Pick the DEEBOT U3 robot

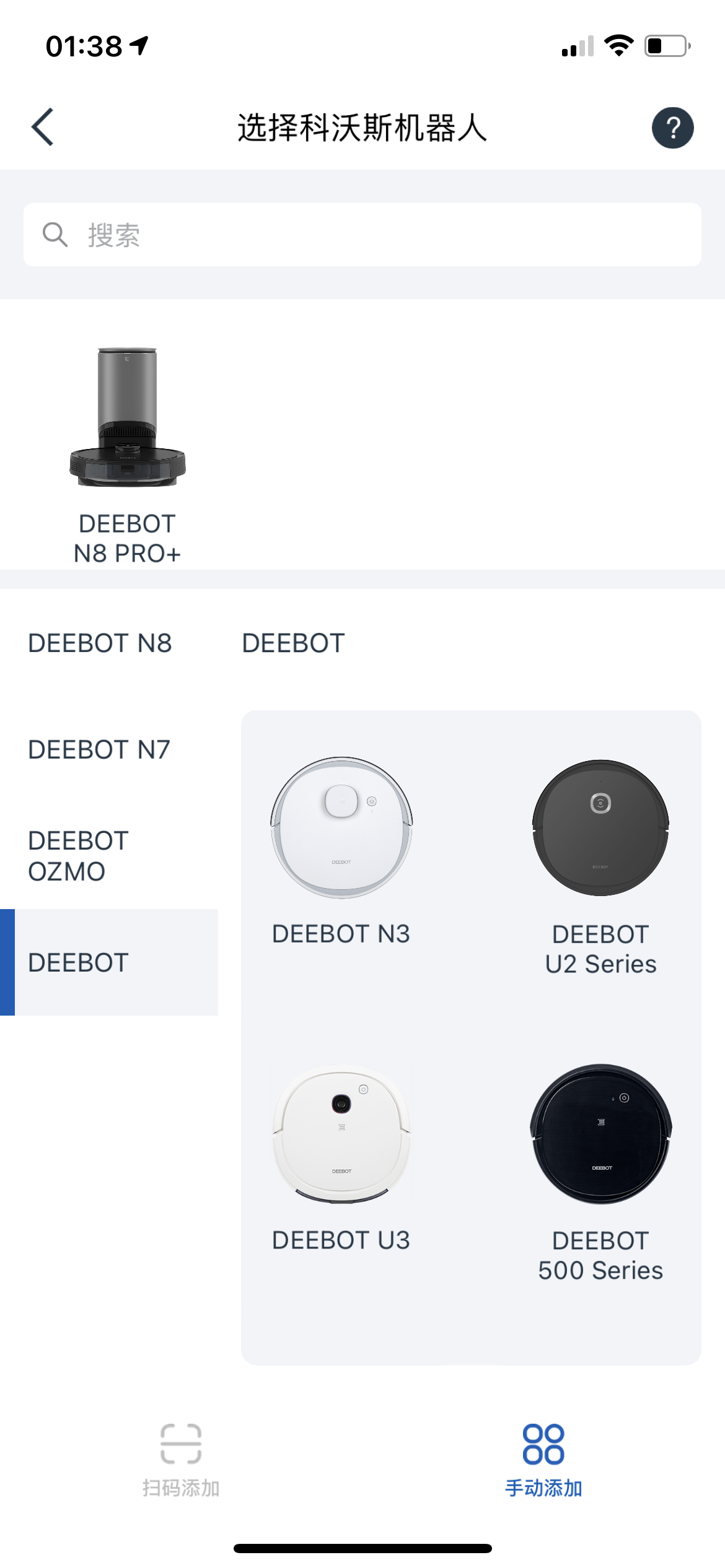(341, 1158)
